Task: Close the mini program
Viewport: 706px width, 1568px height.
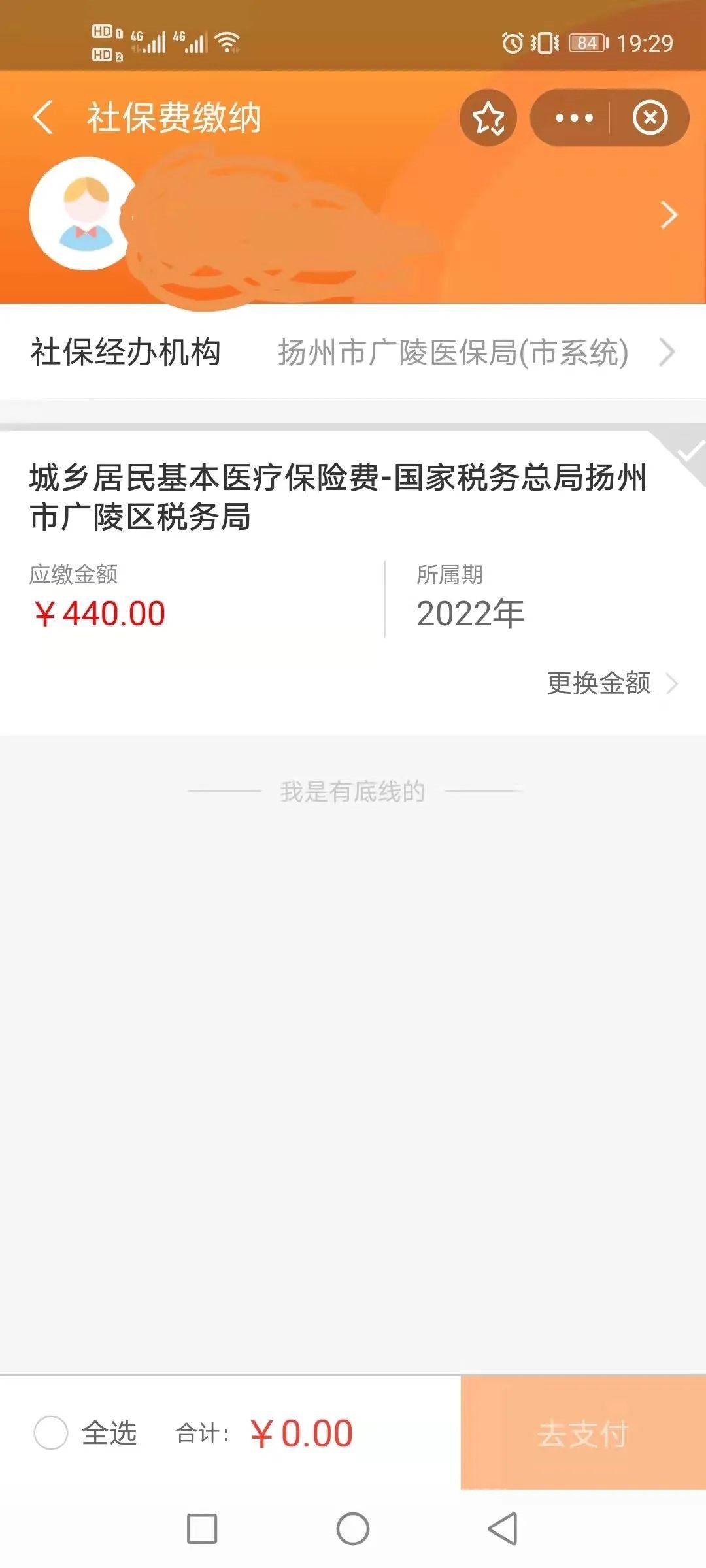Action: (x=650, y=118)
